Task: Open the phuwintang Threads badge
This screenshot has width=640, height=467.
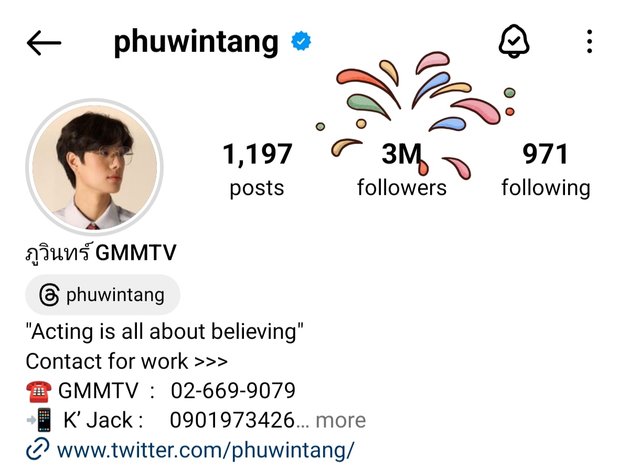Action: (102, 295)
